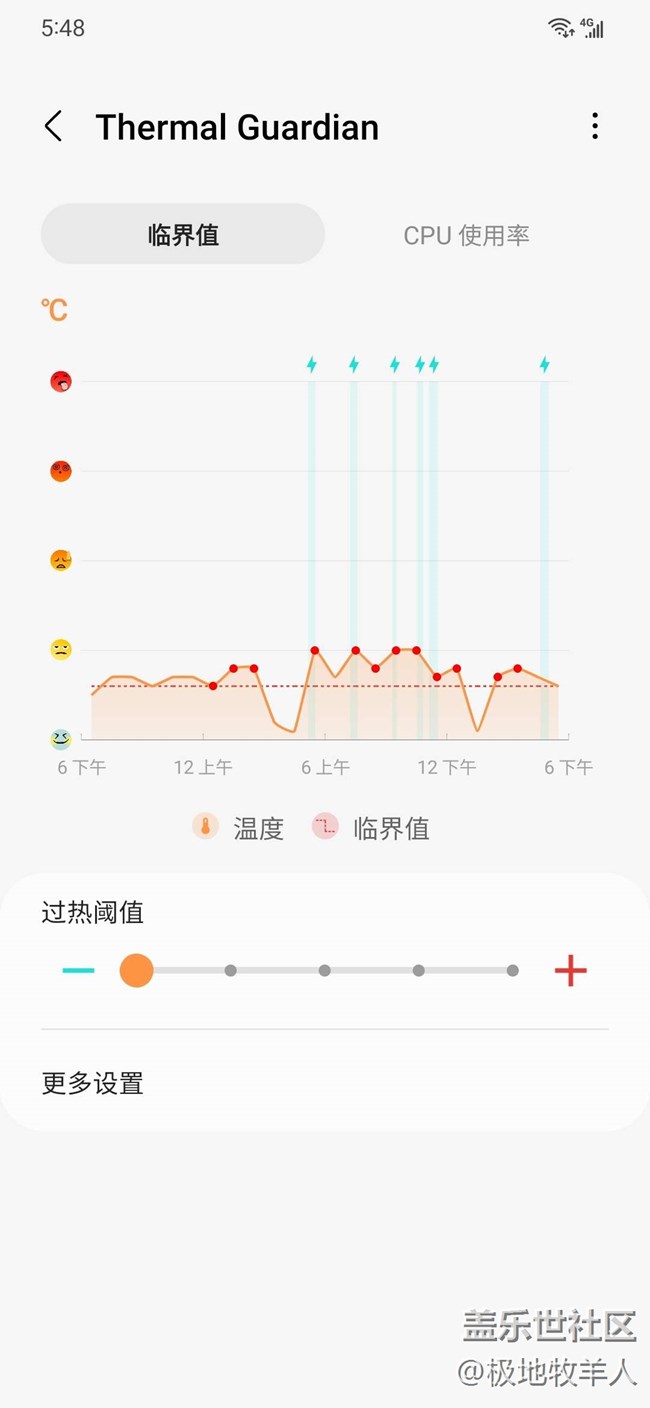Decrease 过热阈值 with the minus button
The image size is (650, 1408).
point(78,970)
